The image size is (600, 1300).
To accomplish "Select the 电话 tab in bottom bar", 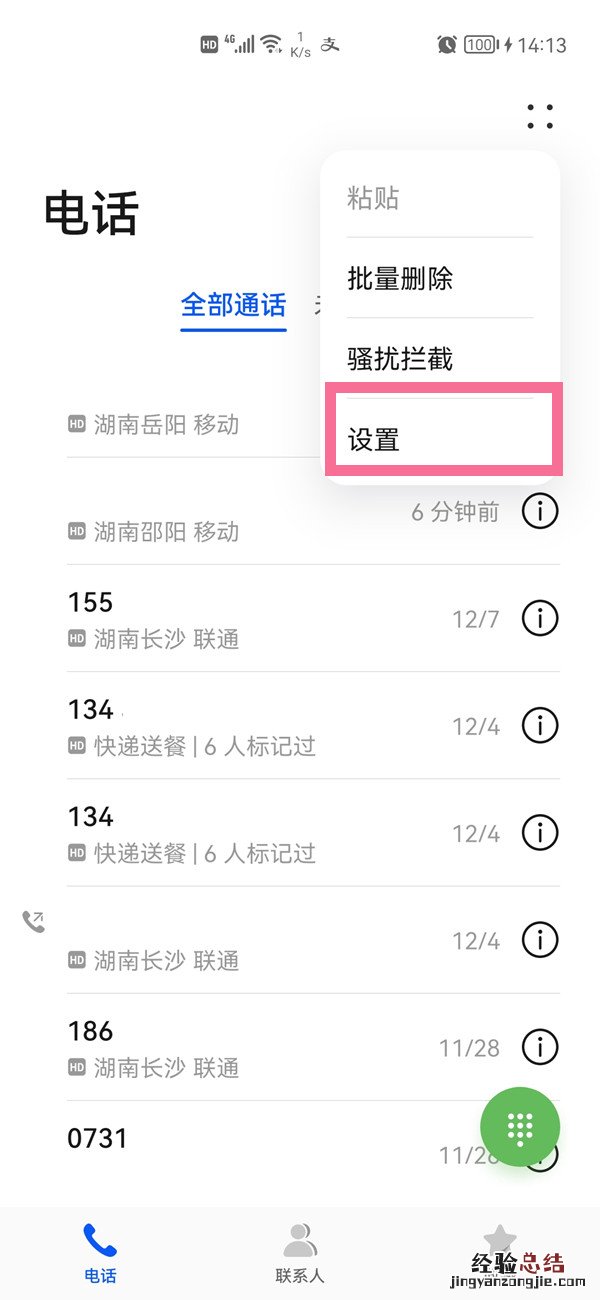I will pyautogui.click(x=100, y=1250).
